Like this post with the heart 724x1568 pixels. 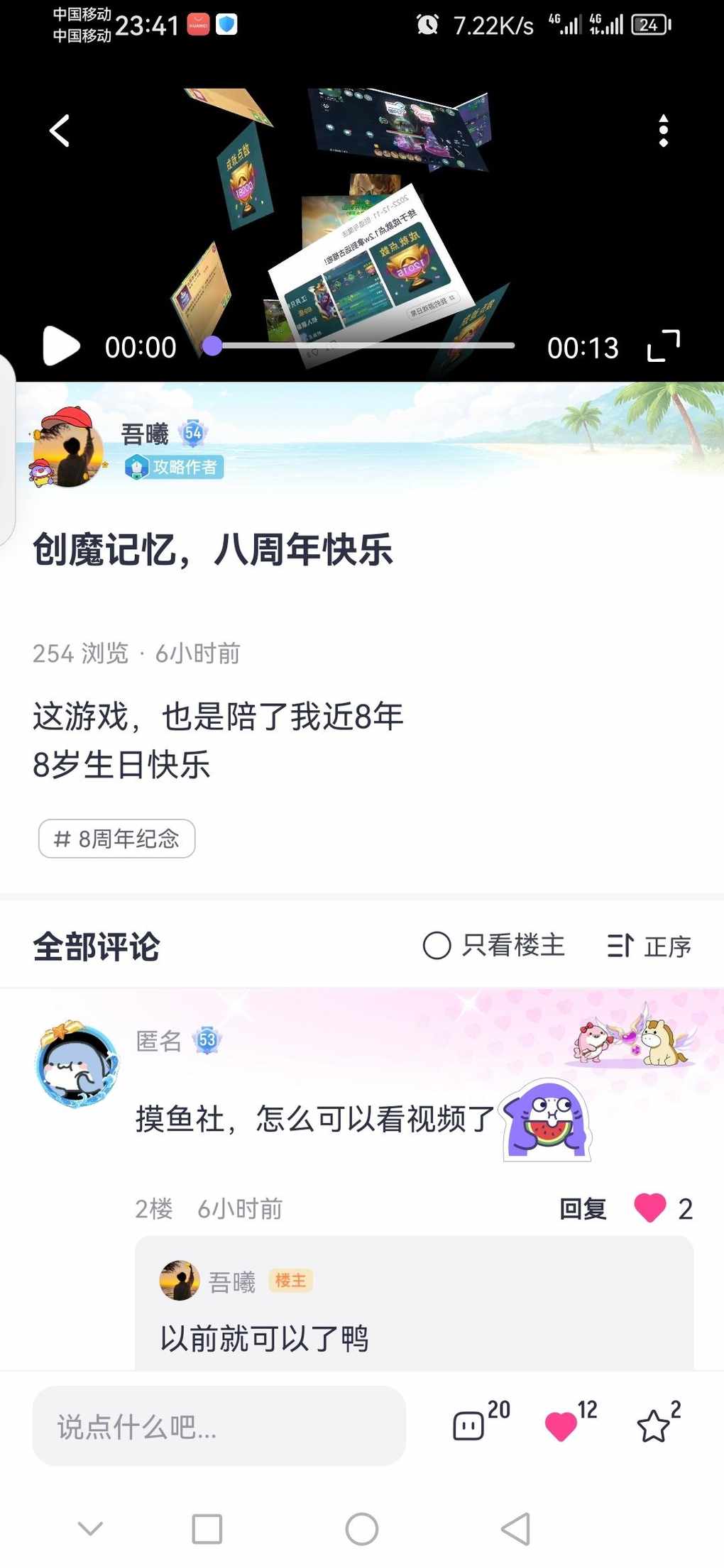point(561,1425)
